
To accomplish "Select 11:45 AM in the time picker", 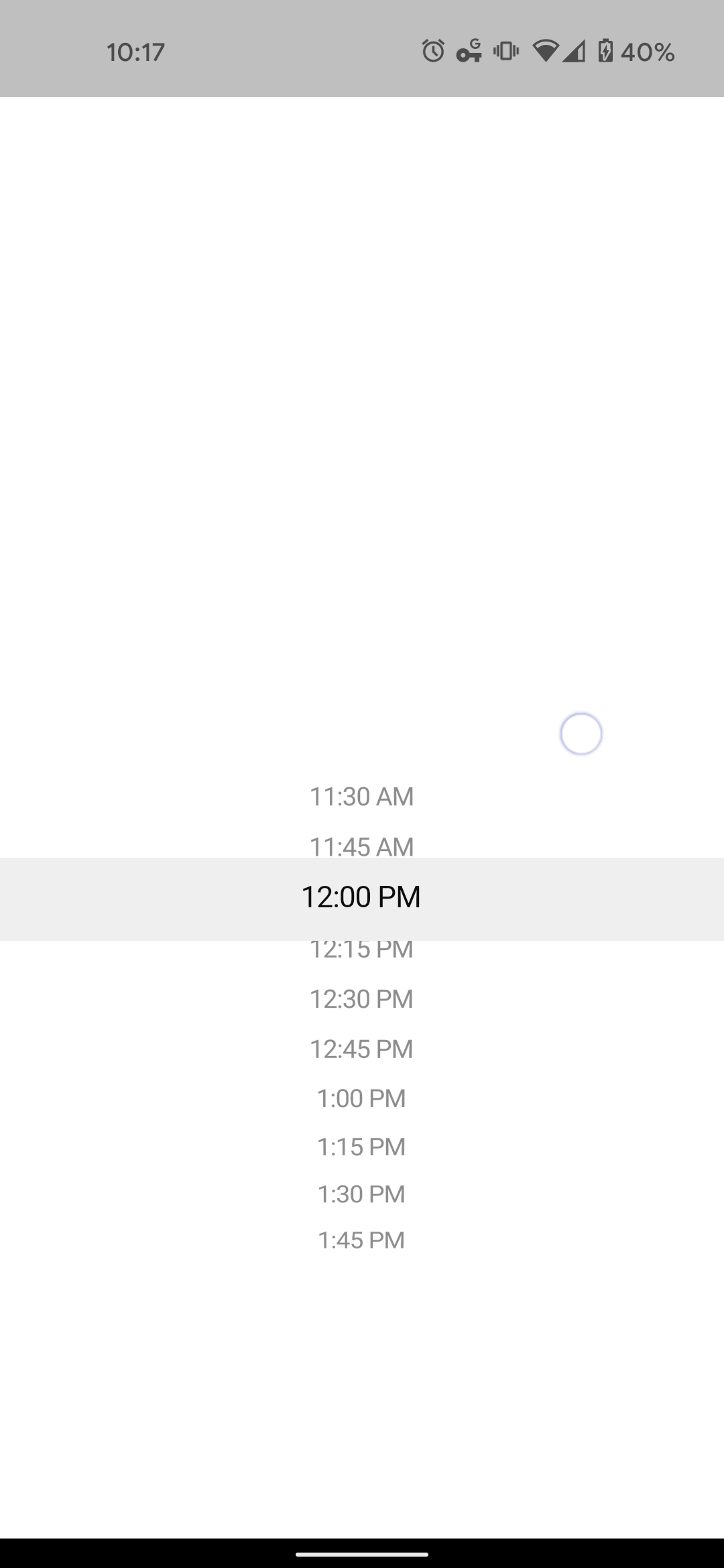I will point(362,846).
